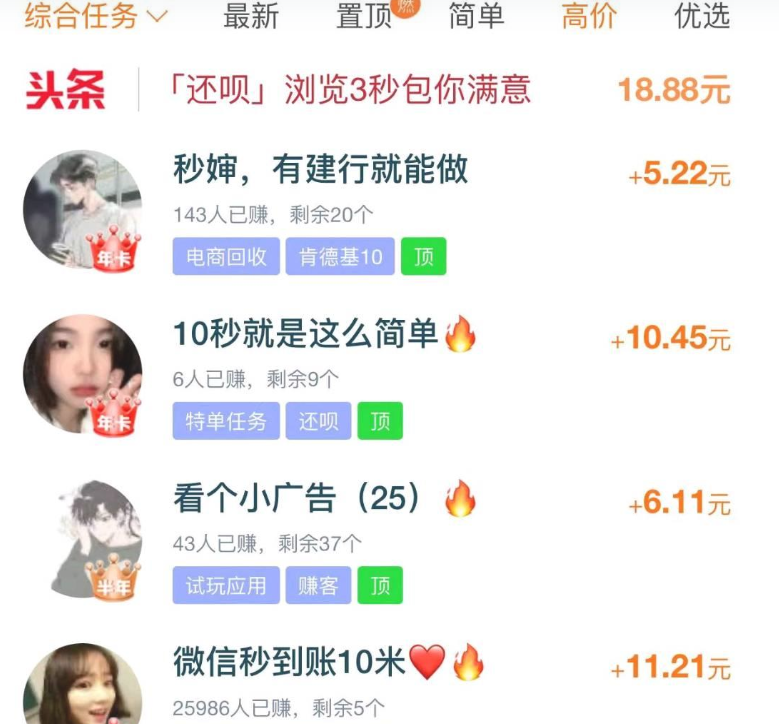The width and height of the screenshot is (779, 724).
Task: Expand the 综合任务 dropdown
Action: pyautogui.click(x=96, y=16)
